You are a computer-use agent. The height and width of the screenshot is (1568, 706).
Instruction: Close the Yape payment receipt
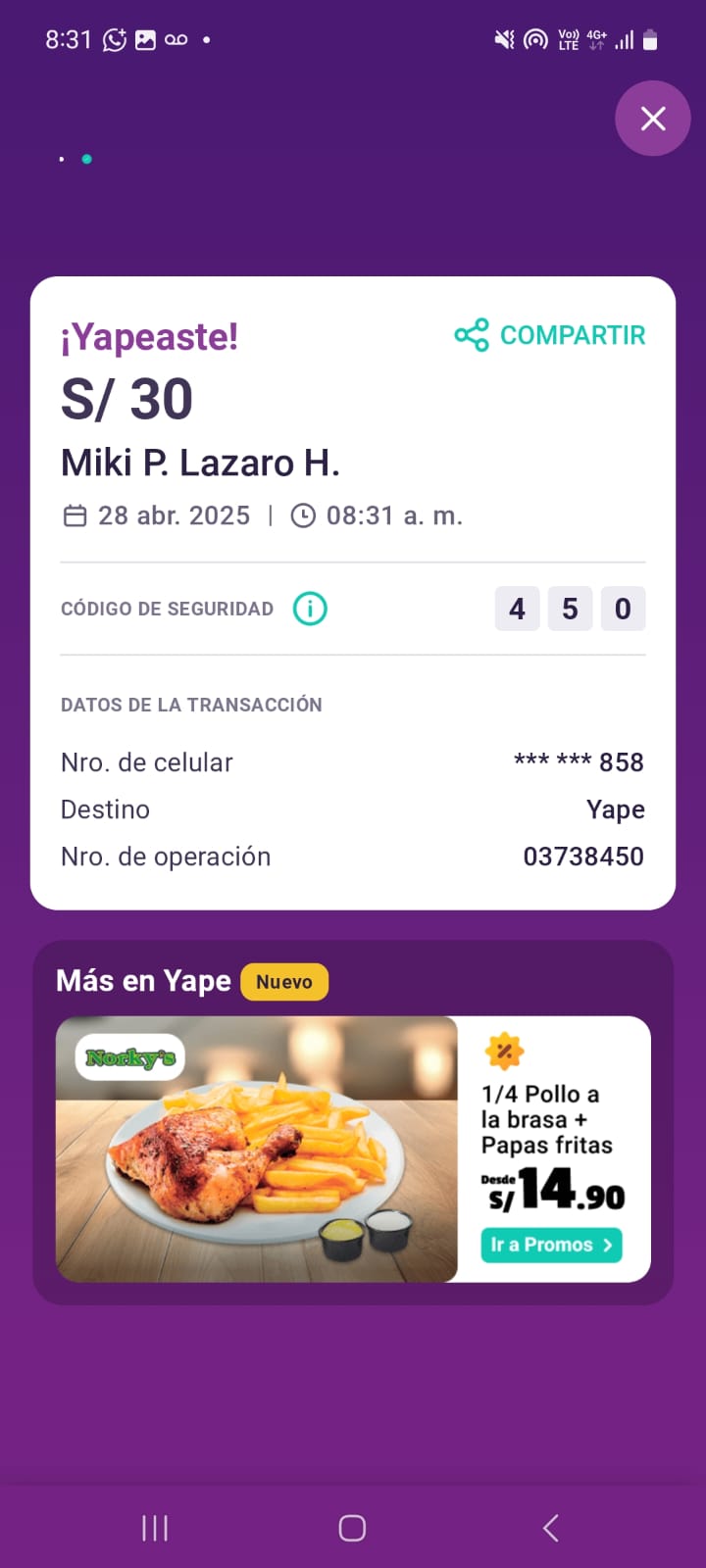pos(653,119)
